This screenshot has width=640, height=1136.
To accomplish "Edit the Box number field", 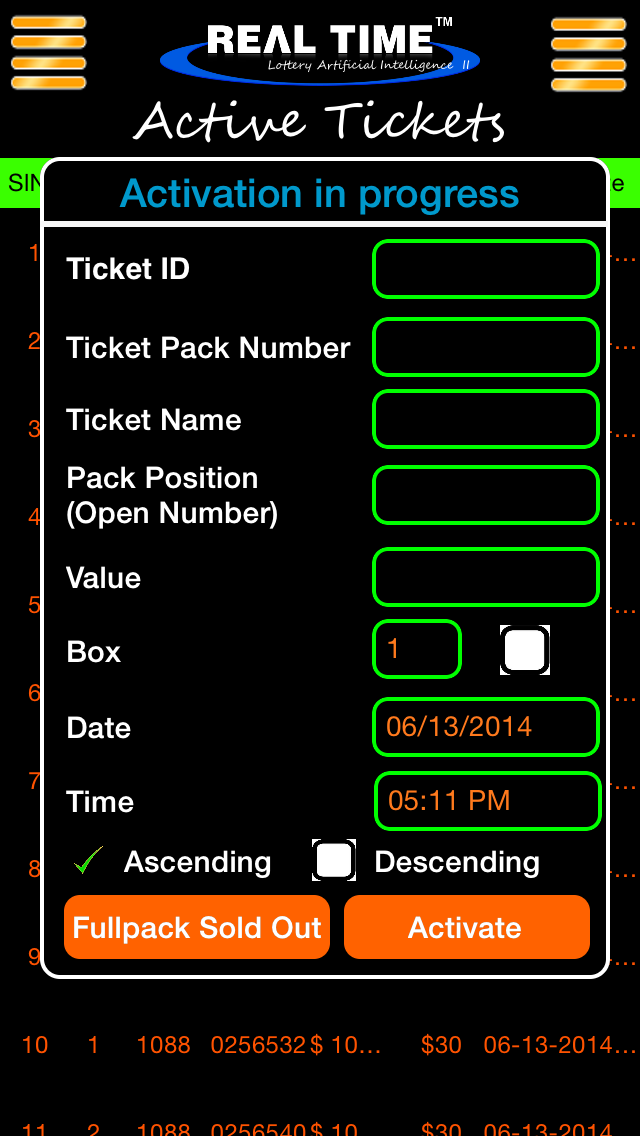I will (417, 649).
